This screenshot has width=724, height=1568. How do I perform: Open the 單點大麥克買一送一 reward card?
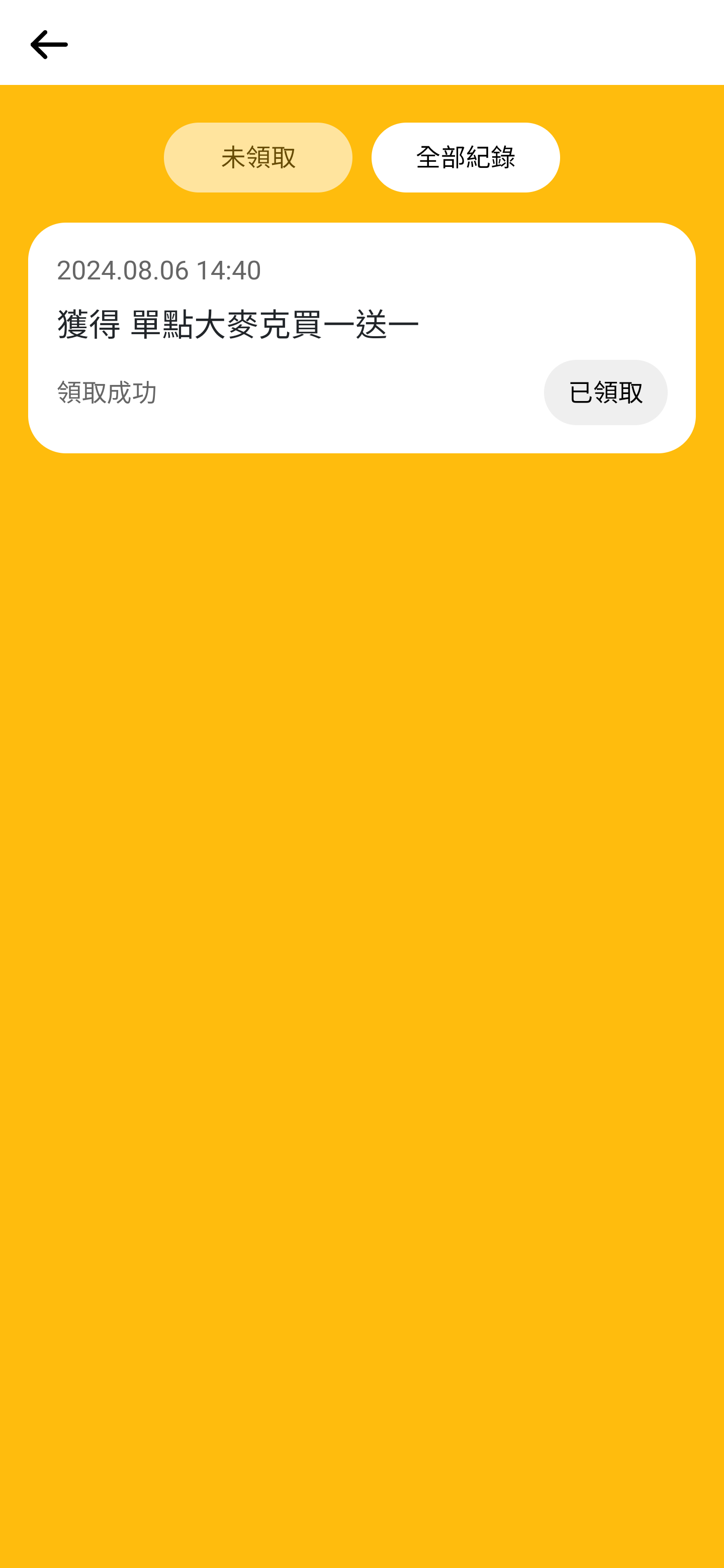[x=361, y=338]
